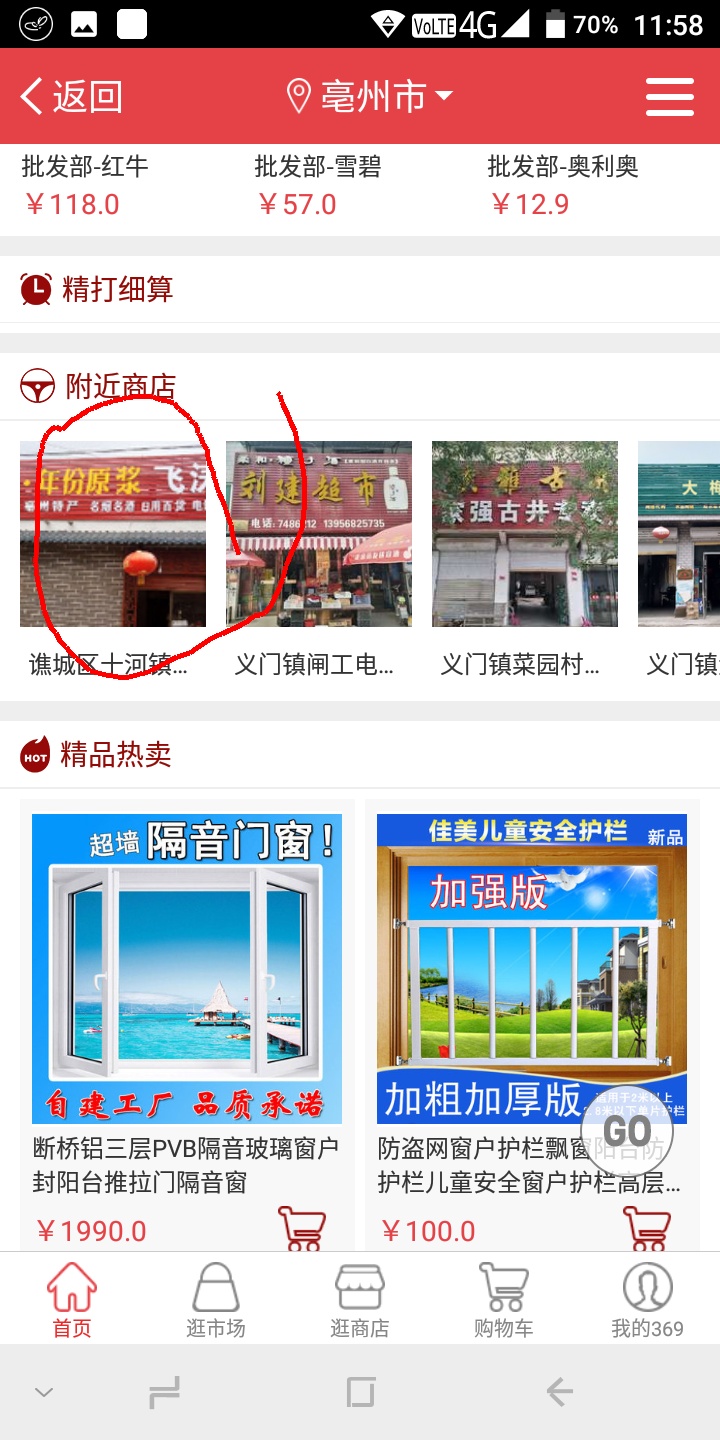The height and width of the screenshot is (1440, 720).
Task: Open the 购物车 tab
Action: (x=503, y=1299)
